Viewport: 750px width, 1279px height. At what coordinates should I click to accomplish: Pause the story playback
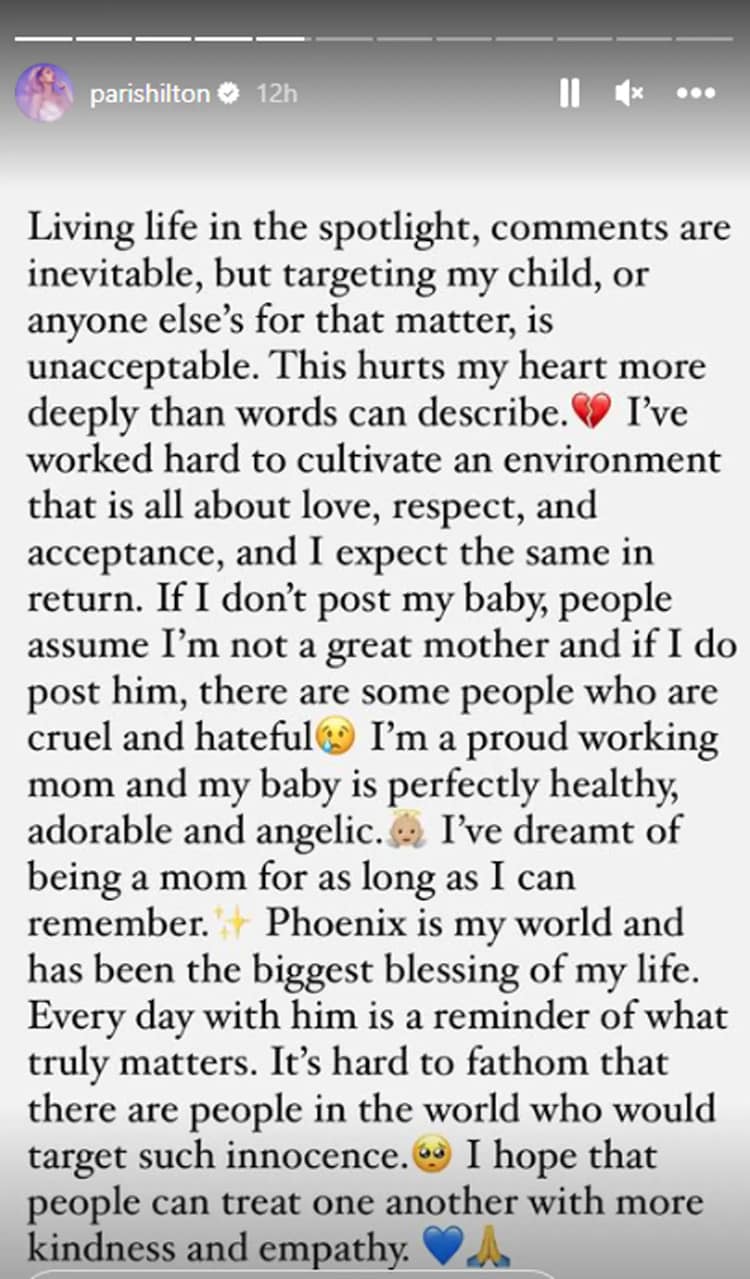(569, 94)
